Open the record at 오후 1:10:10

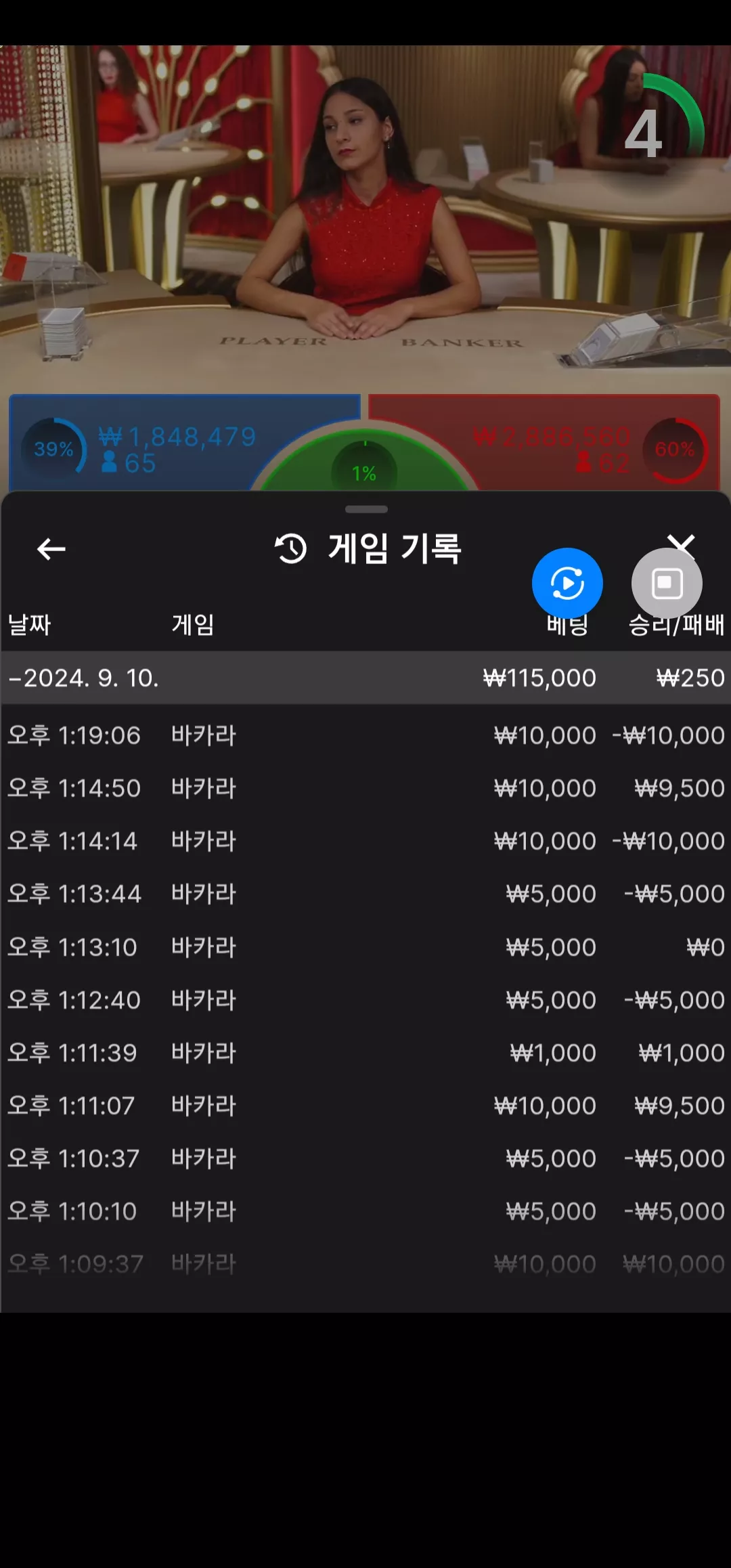point(365,1211)
